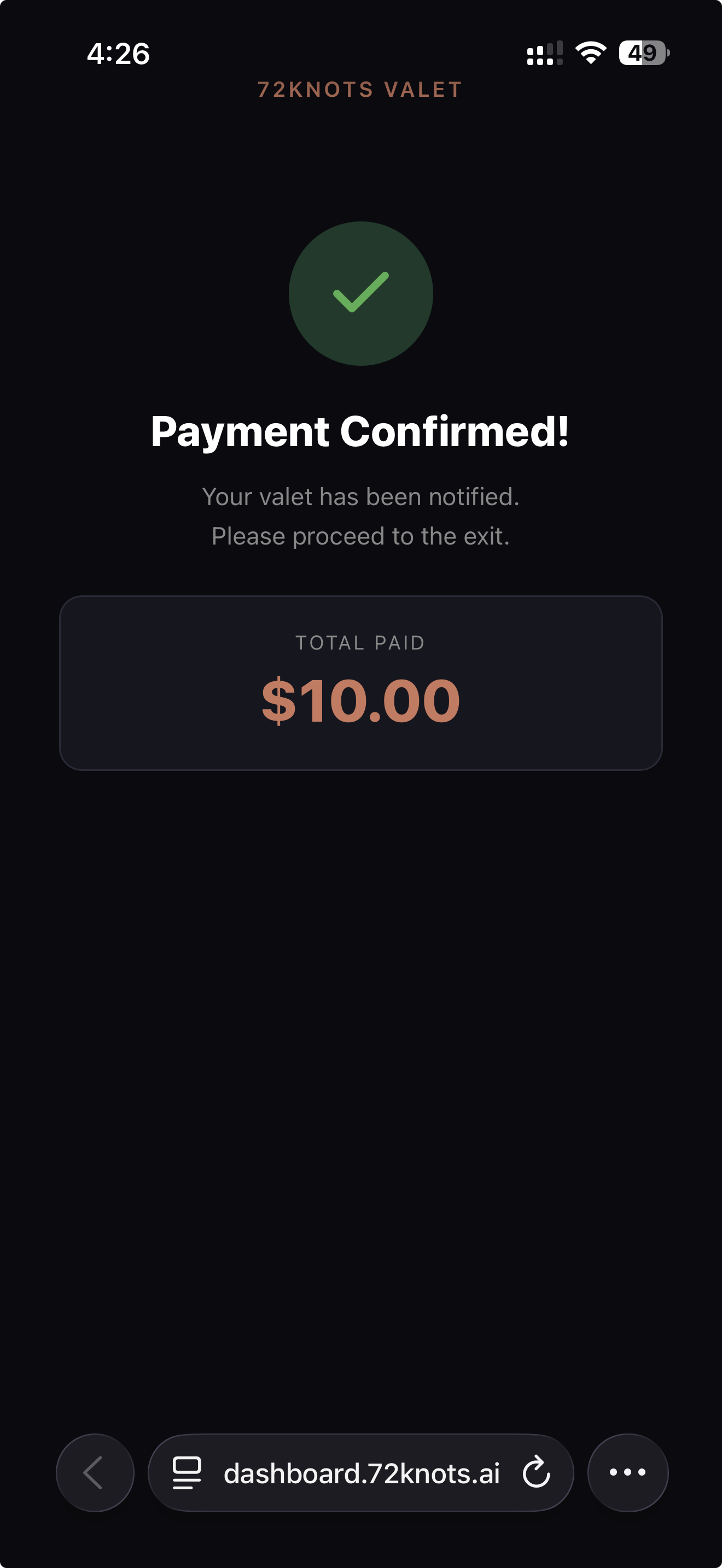Tap the green checkmark success icon
This screenshot has width=722, height=1568.
360,294
